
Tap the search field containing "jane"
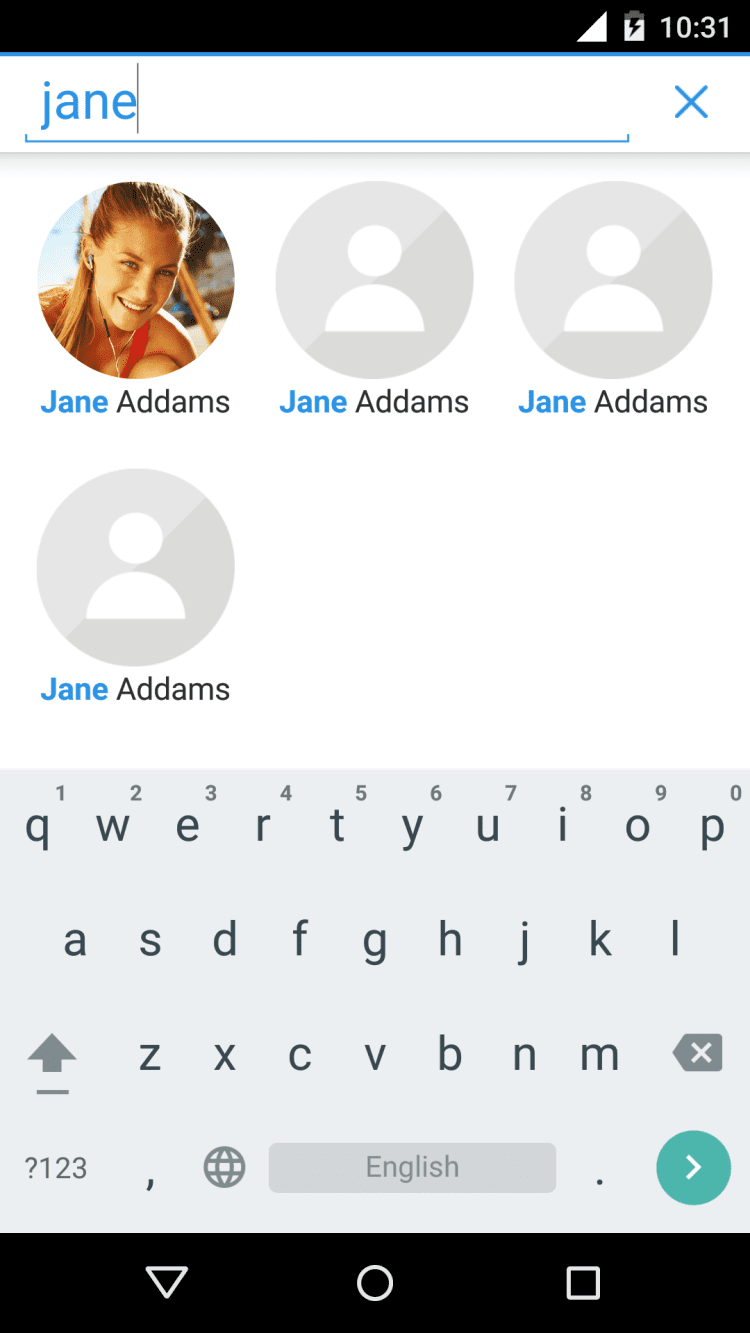(x=325, y=102)
